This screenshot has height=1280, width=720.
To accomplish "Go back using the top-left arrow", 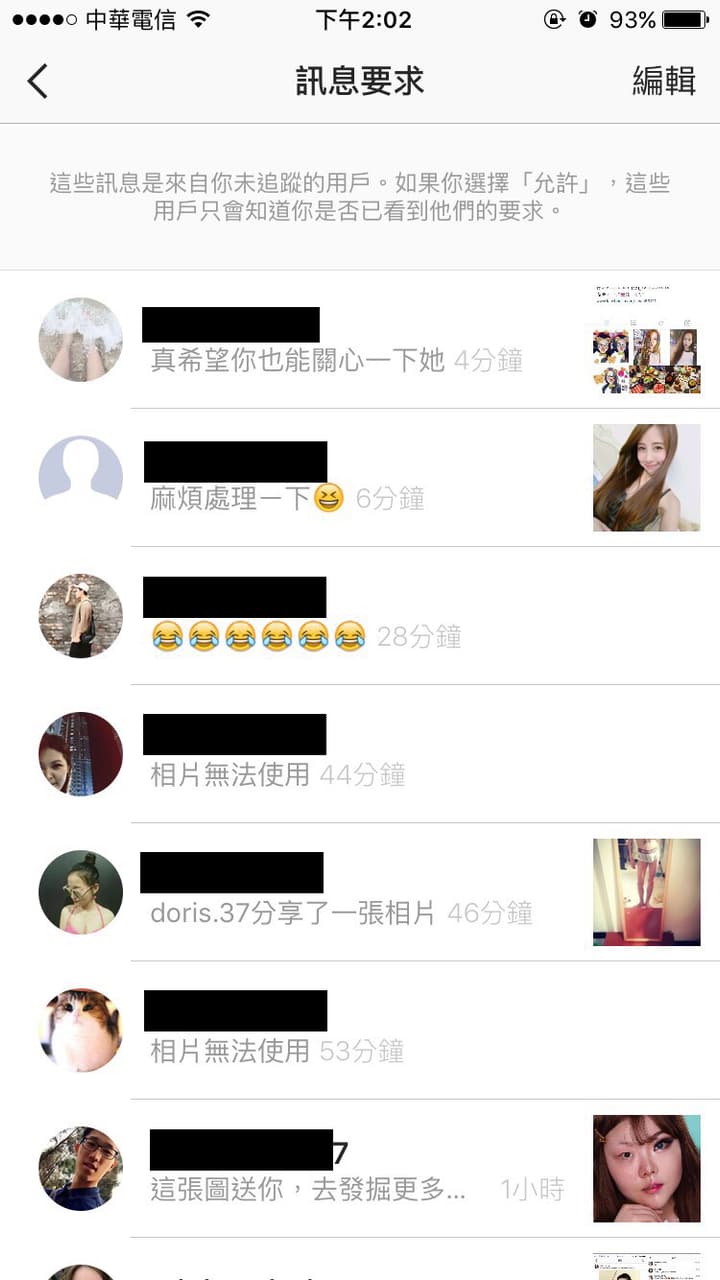I will (x=38, y=81).
